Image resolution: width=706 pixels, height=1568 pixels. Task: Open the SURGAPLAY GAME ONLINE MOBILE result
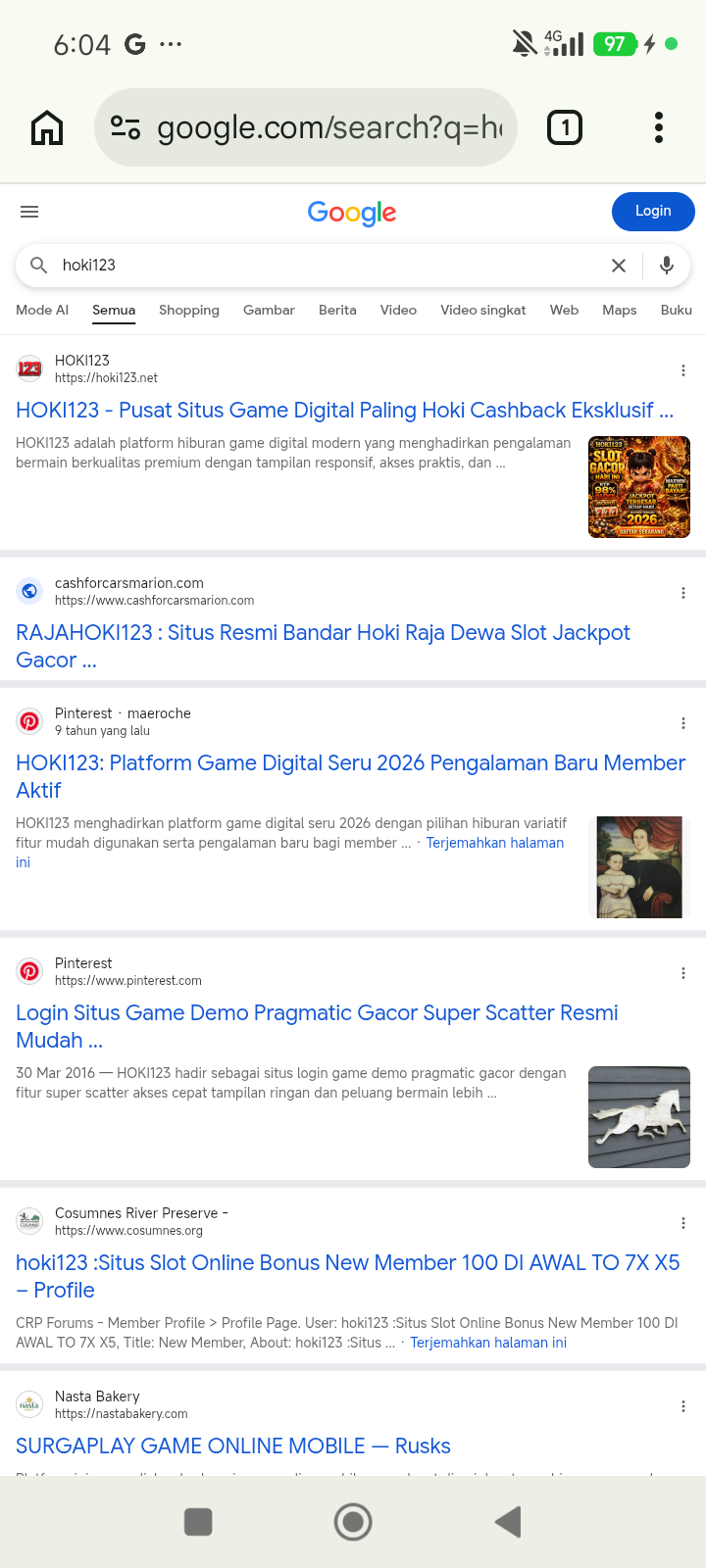point(233,1445)
